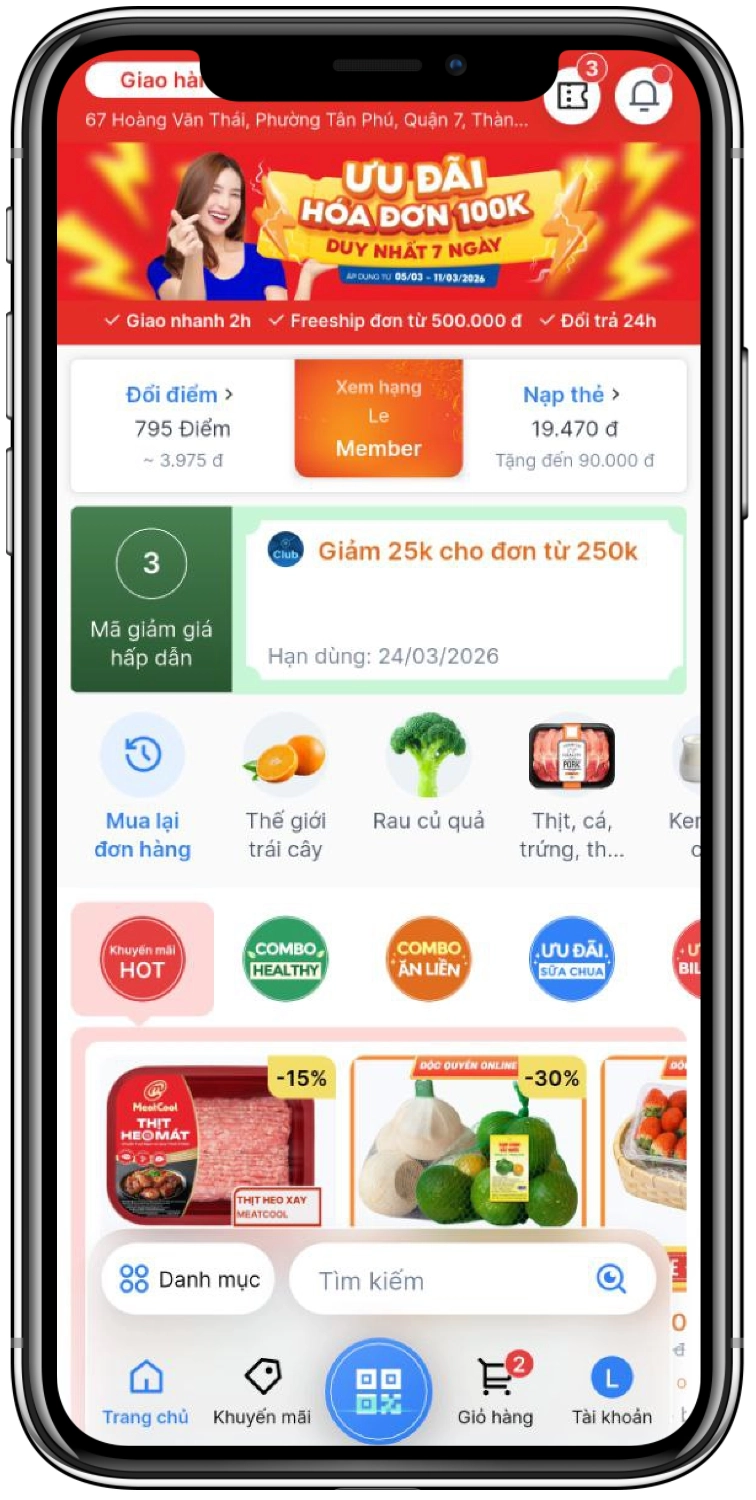This screenshot has width=756, height=1500.
Task: Tap Mua lại đơn hàng shortcut
Action: 143,787
